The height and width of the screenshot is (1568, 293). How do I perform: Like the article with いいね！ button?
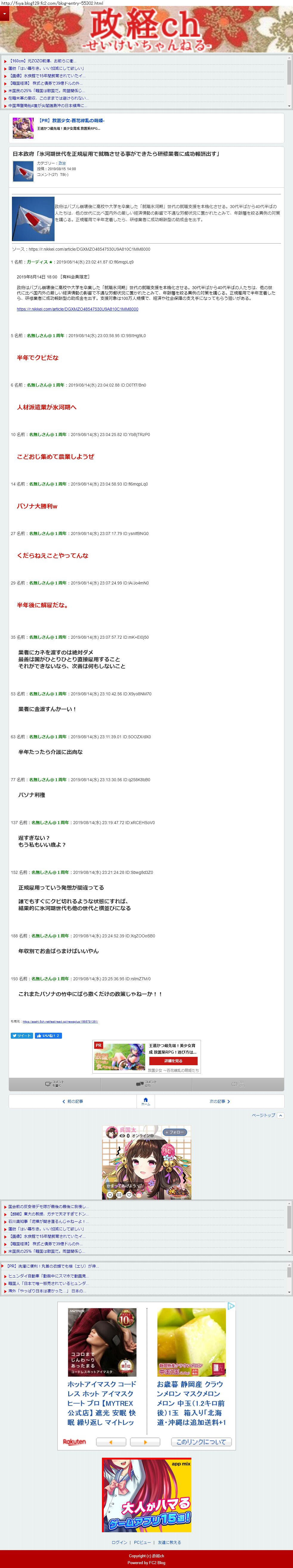point(48,1035)
